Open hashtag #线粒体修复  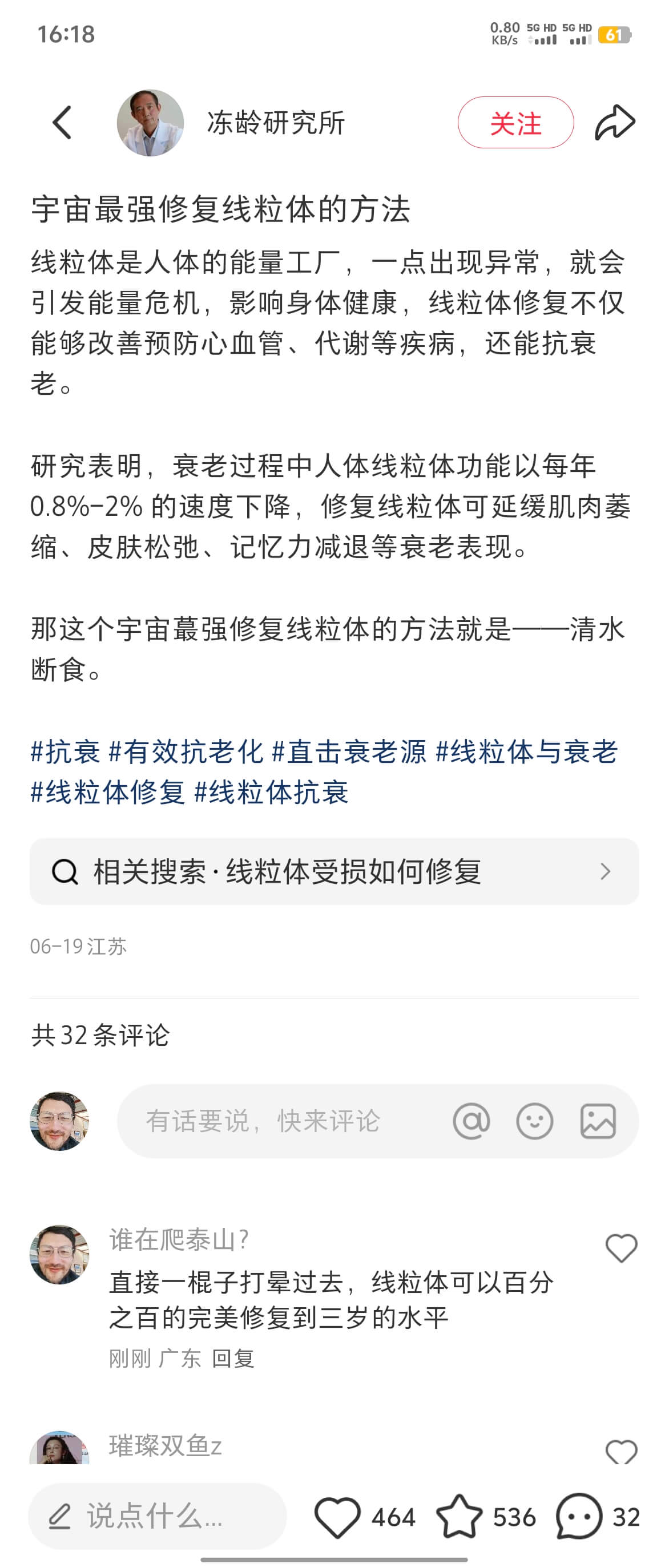point(108,793)
